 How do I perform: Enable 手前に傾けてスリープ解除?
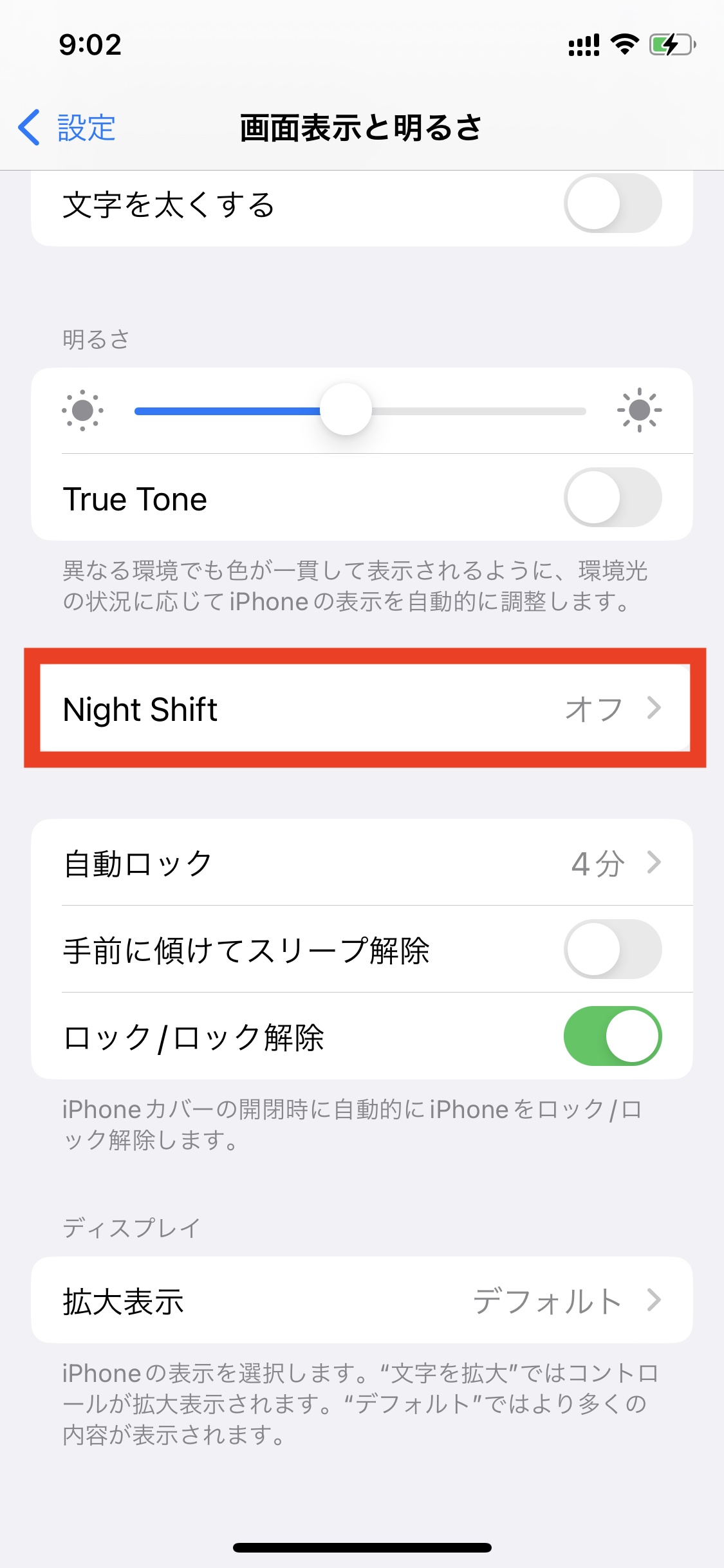(x=612, y=949)
